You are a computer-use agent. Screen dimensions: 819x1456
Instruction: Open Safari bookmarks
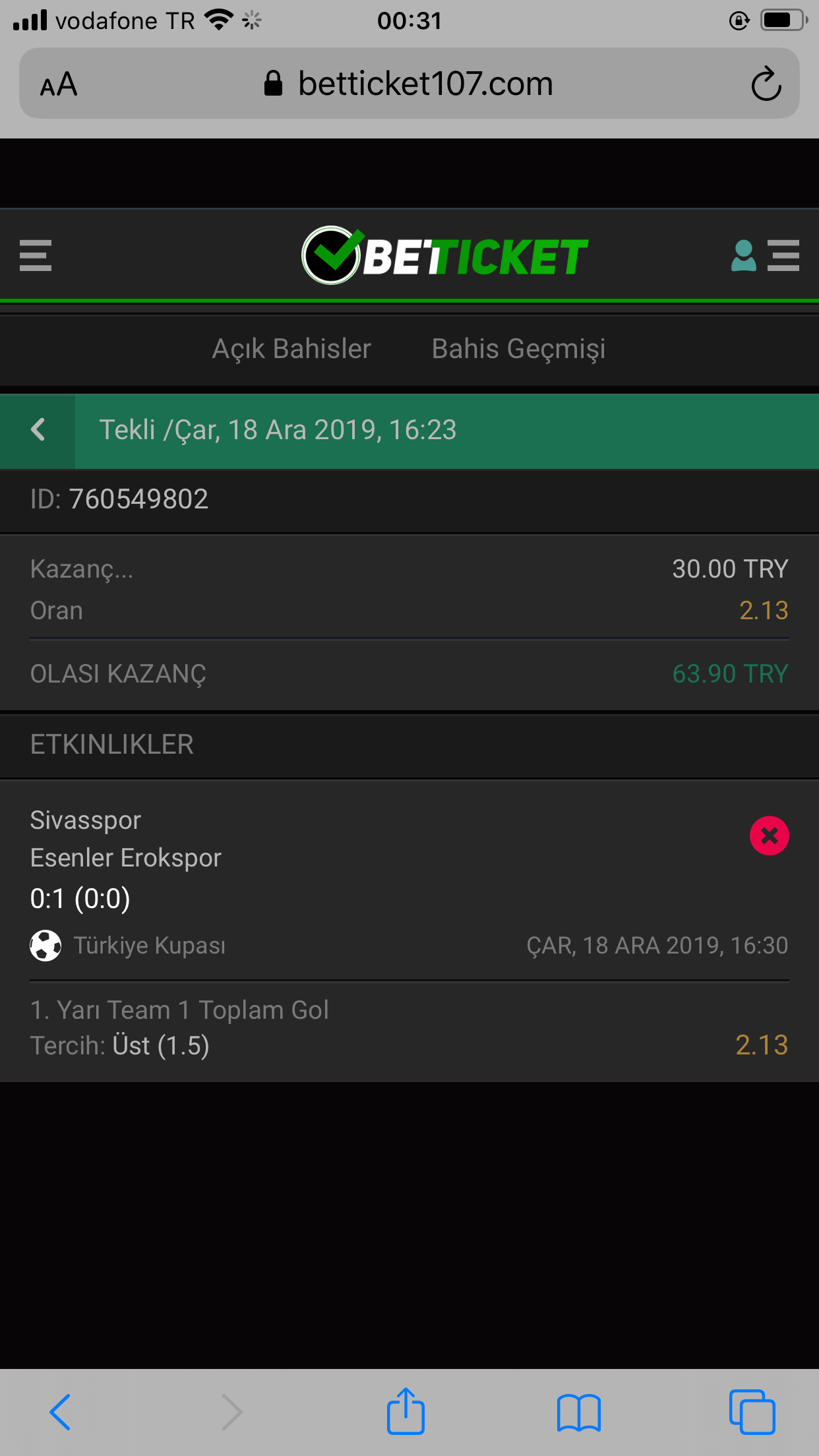pyautogui.click(x=579, y=1412)
